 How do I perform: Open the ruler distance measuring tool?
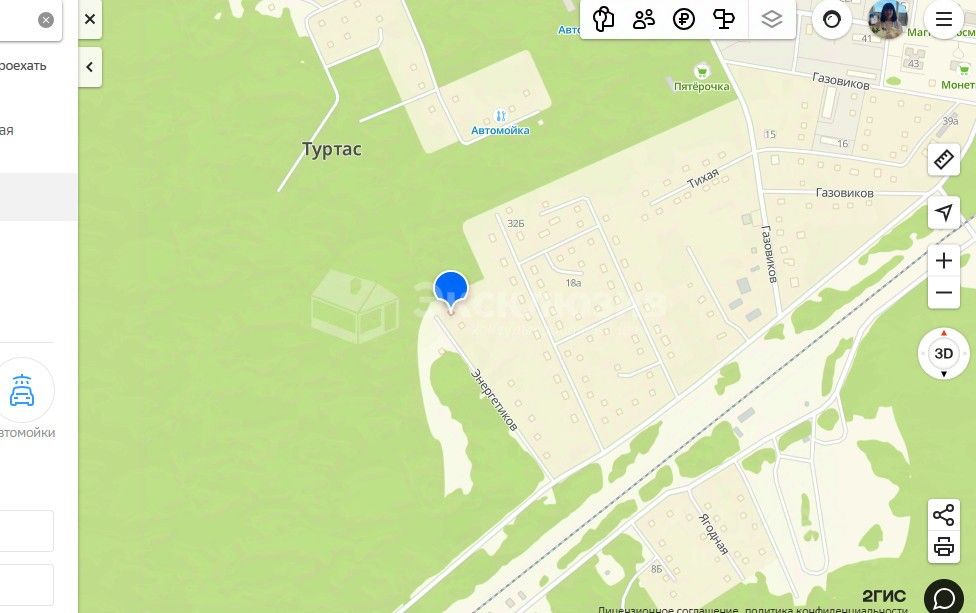point(943,159)
